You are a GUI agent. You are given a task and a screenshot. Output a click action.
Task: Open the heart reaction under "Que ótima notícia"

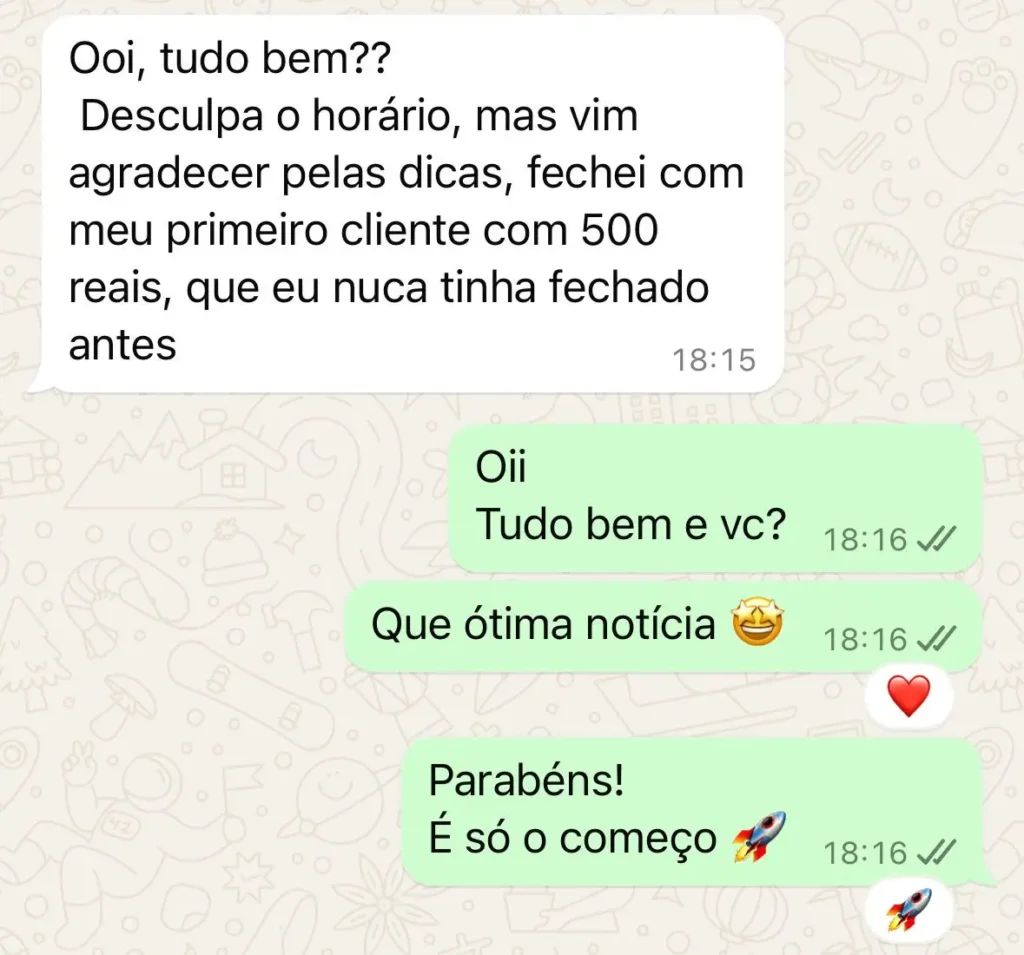[908, 696]
